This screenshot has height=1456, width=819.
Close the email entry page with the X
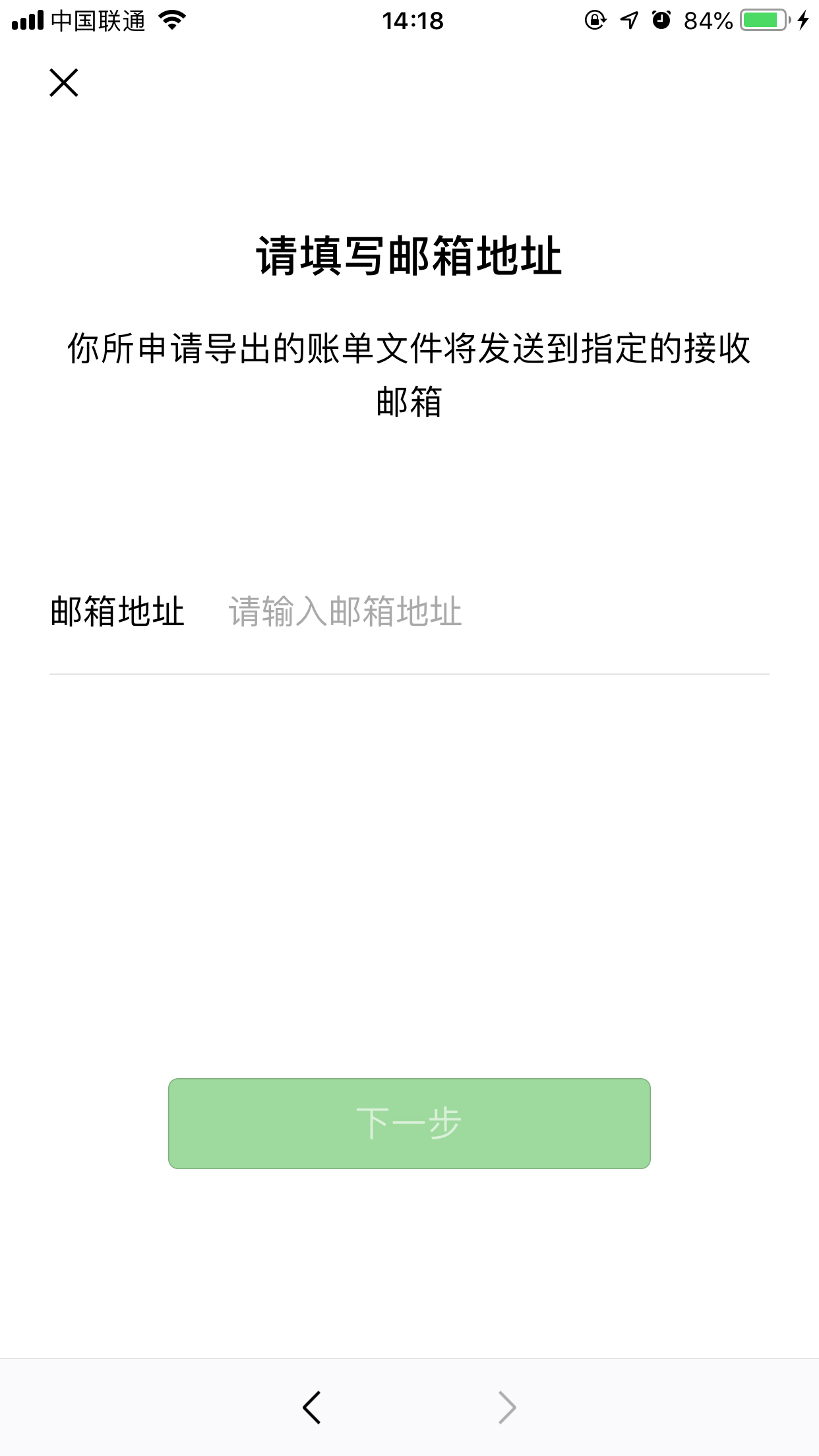click(63, 83)
